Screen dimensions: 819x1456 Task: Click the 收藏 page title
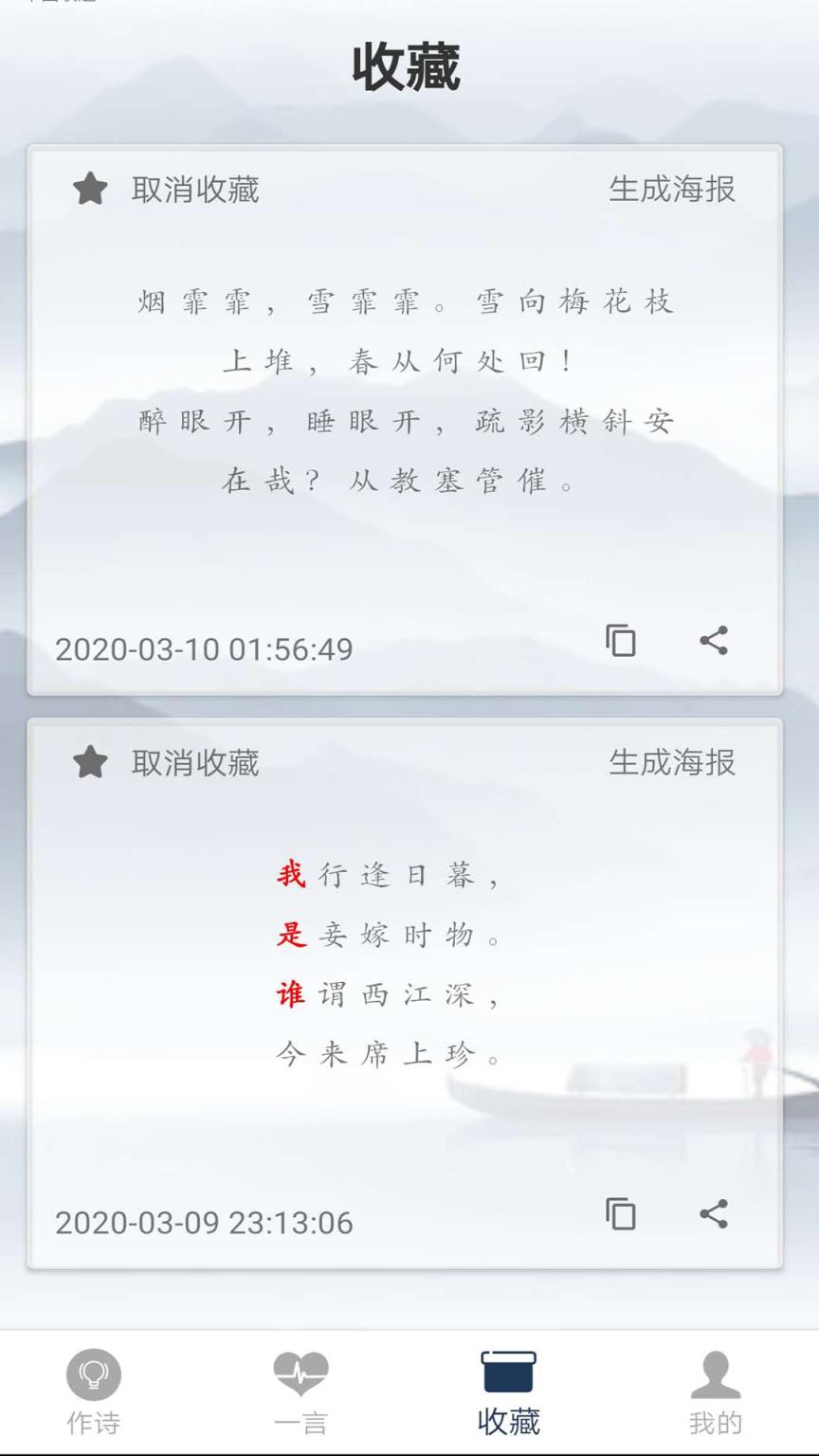pyautogui.click(x=409, y=70)
